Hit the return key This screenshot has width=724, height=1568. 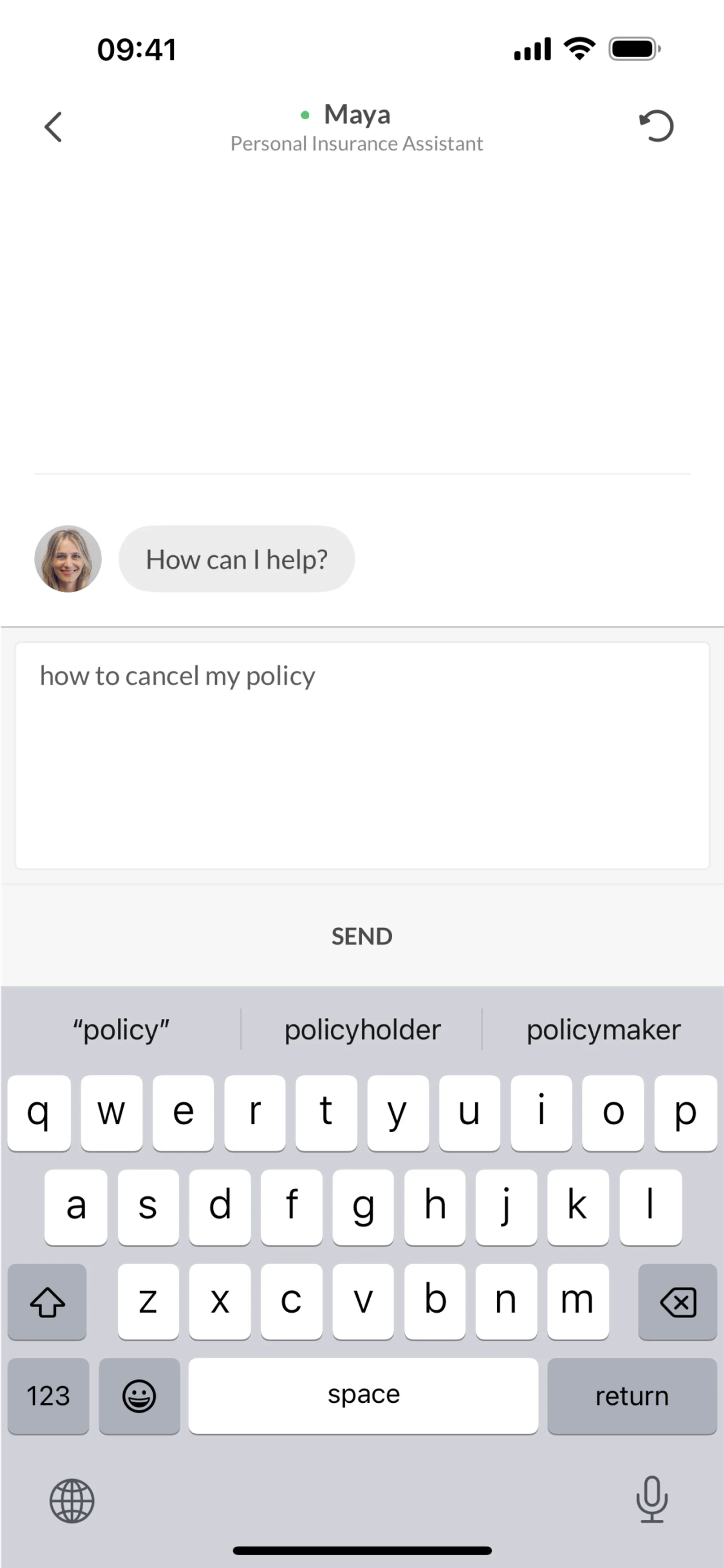(x=632, y=1395)
